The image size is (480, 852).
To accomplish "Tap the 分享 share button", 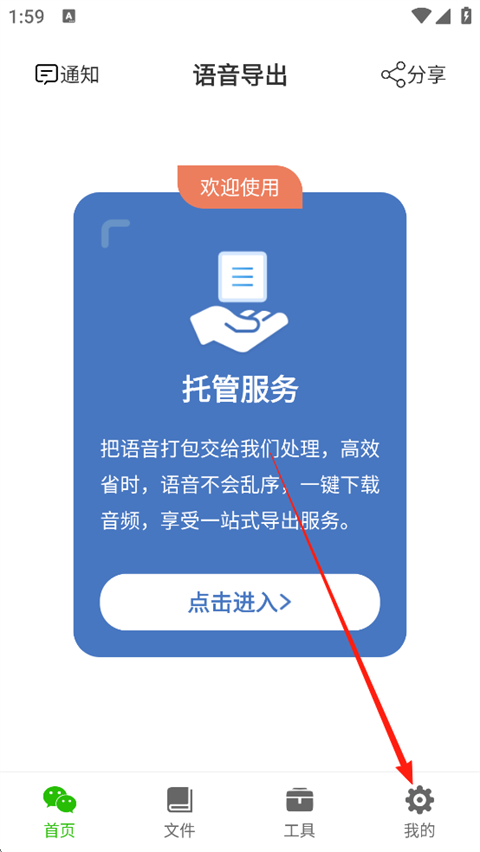I will (413, 74).
